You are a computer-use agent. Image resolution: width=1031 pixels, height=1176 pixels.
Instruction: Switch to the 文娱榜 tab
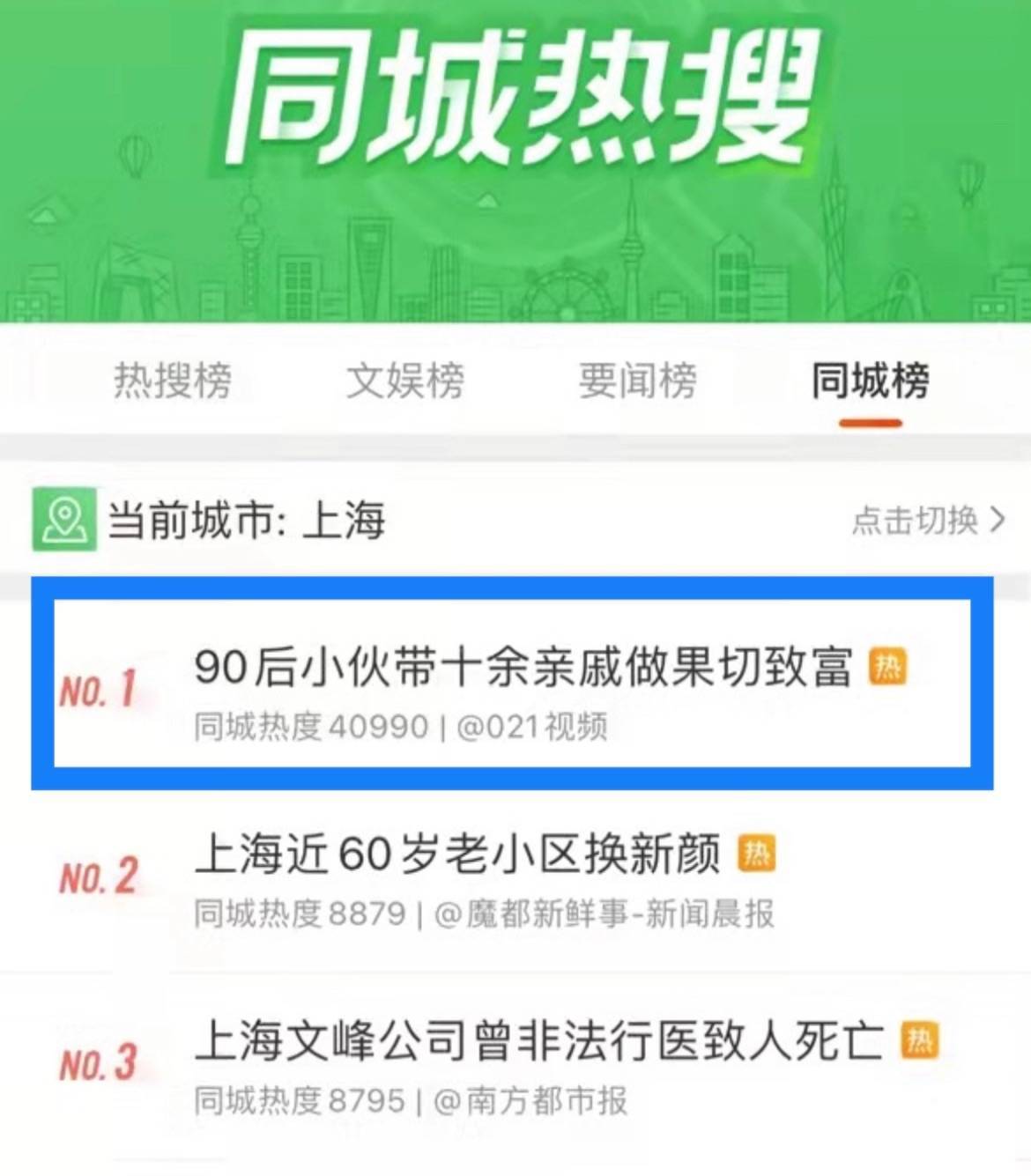[405, 381]
